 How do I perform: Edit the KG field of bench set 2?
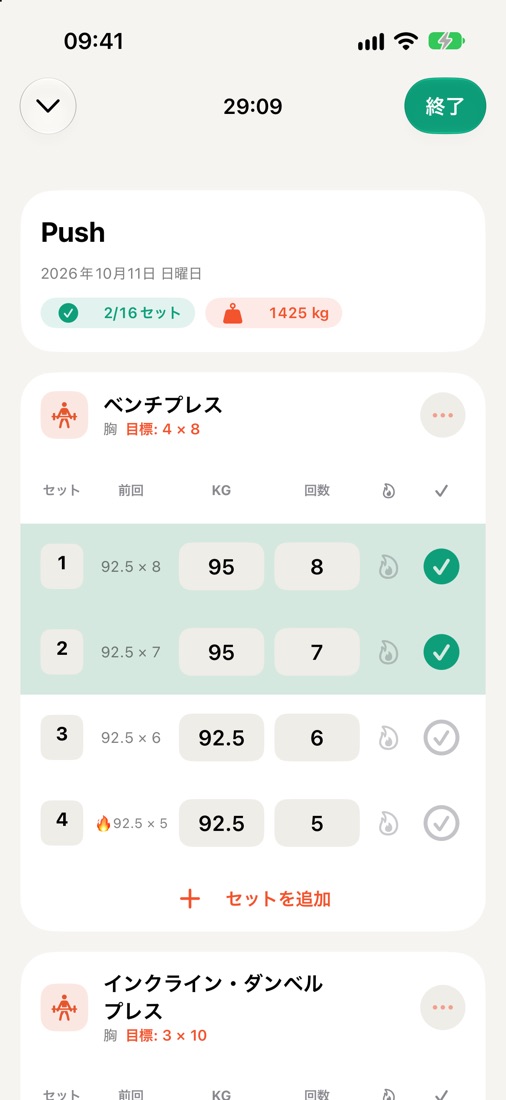pyautogui.click(x=221, y=652)
